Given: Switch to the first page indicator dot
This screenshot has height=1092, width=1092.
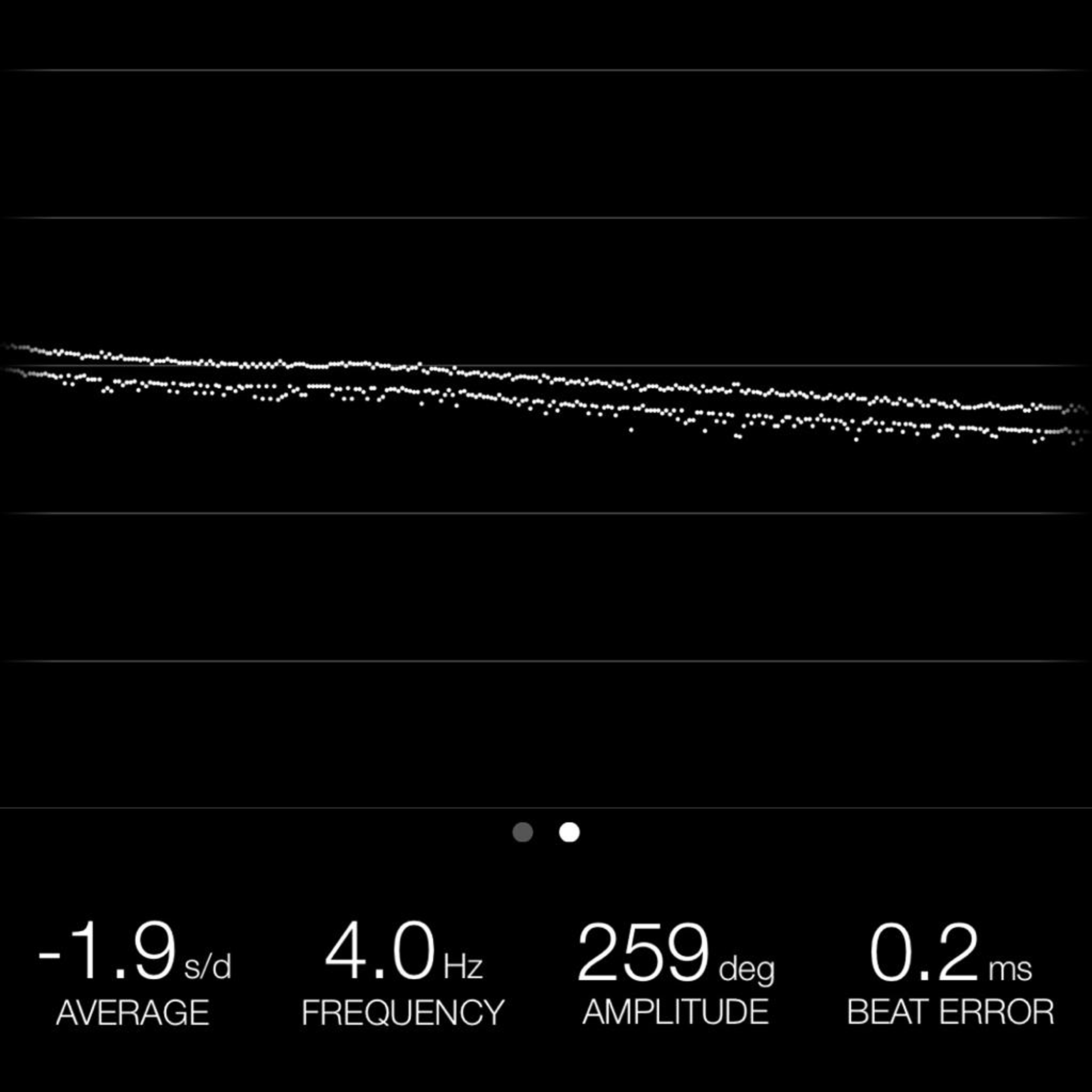Looking at the screenshot, I should [x=523, y=832].
